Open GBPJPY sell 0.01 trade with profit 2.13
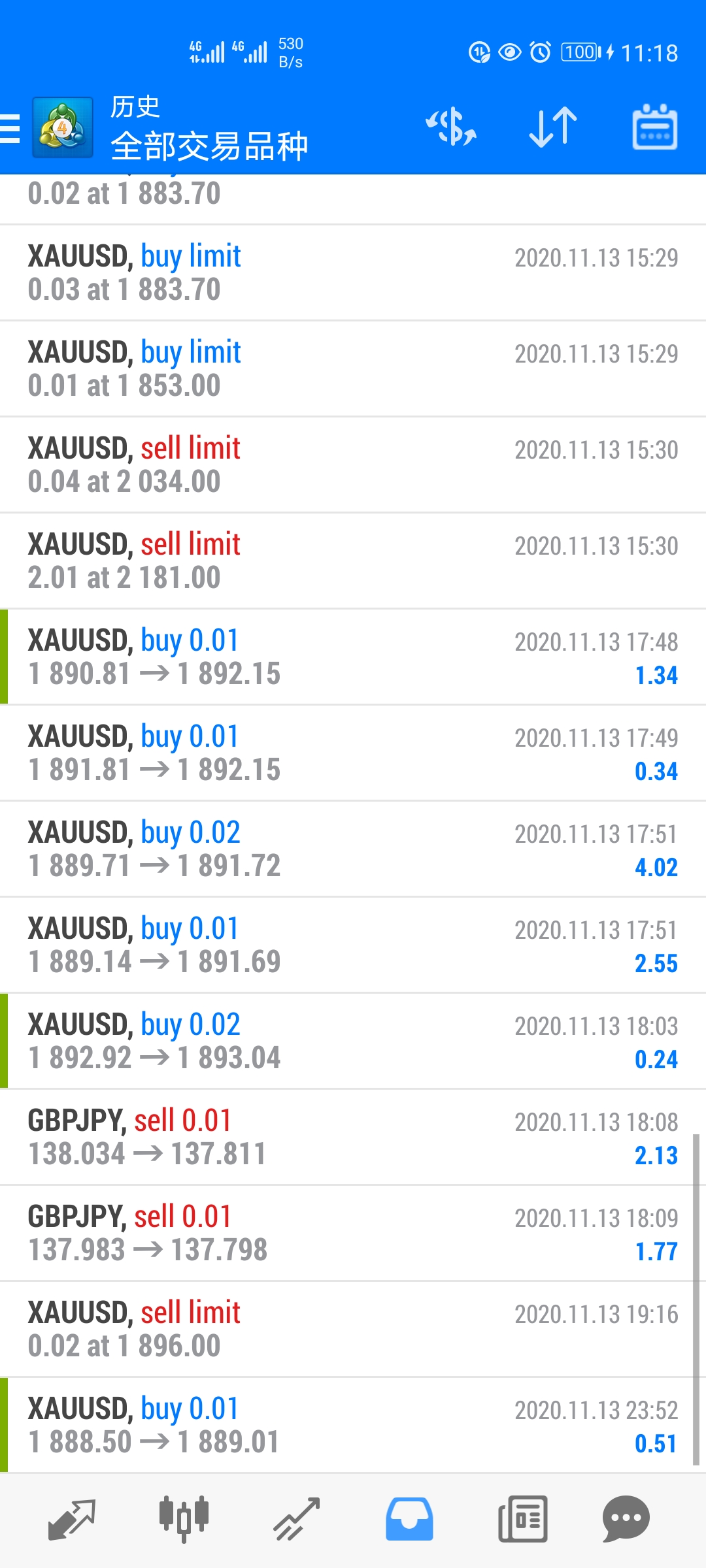 point(353,1137)
